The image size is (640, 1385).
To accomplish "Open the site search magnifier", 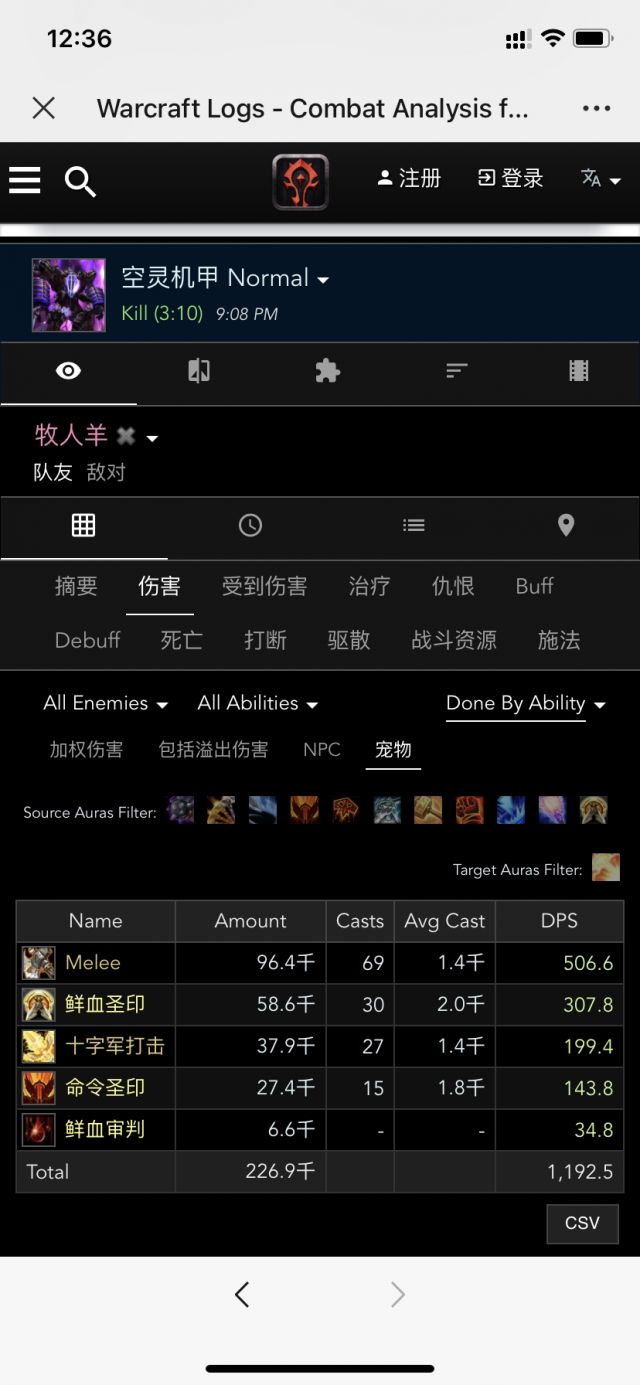I will click(x=80, y=181).
